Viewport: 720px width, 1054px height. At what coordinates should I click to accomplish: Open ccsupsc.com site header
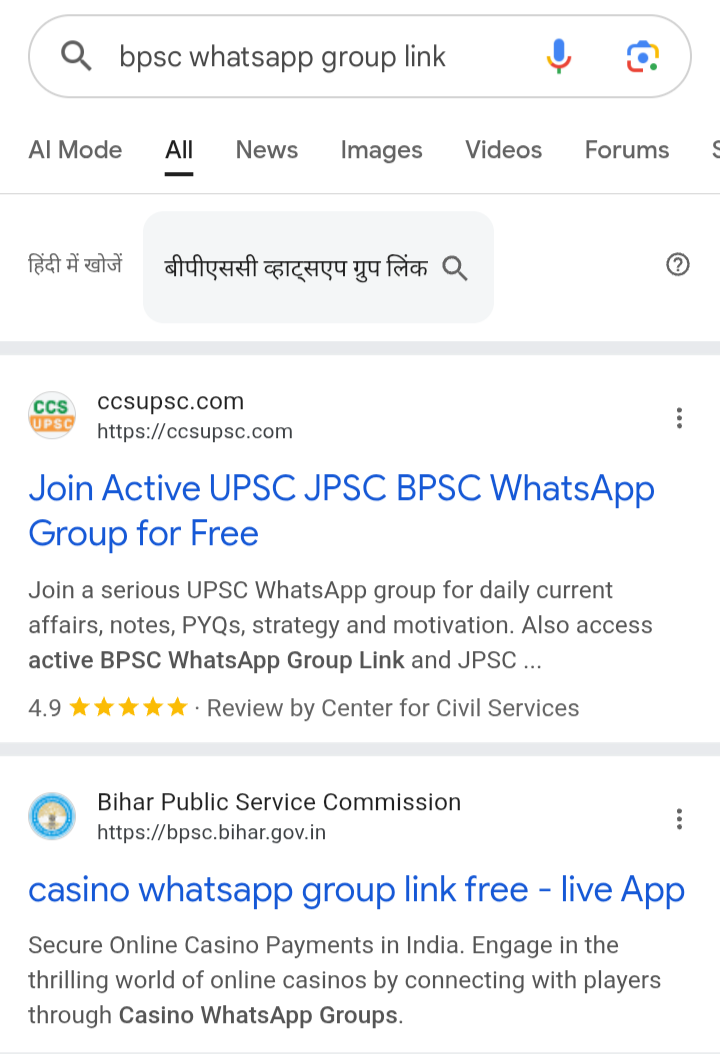(170, 416)
